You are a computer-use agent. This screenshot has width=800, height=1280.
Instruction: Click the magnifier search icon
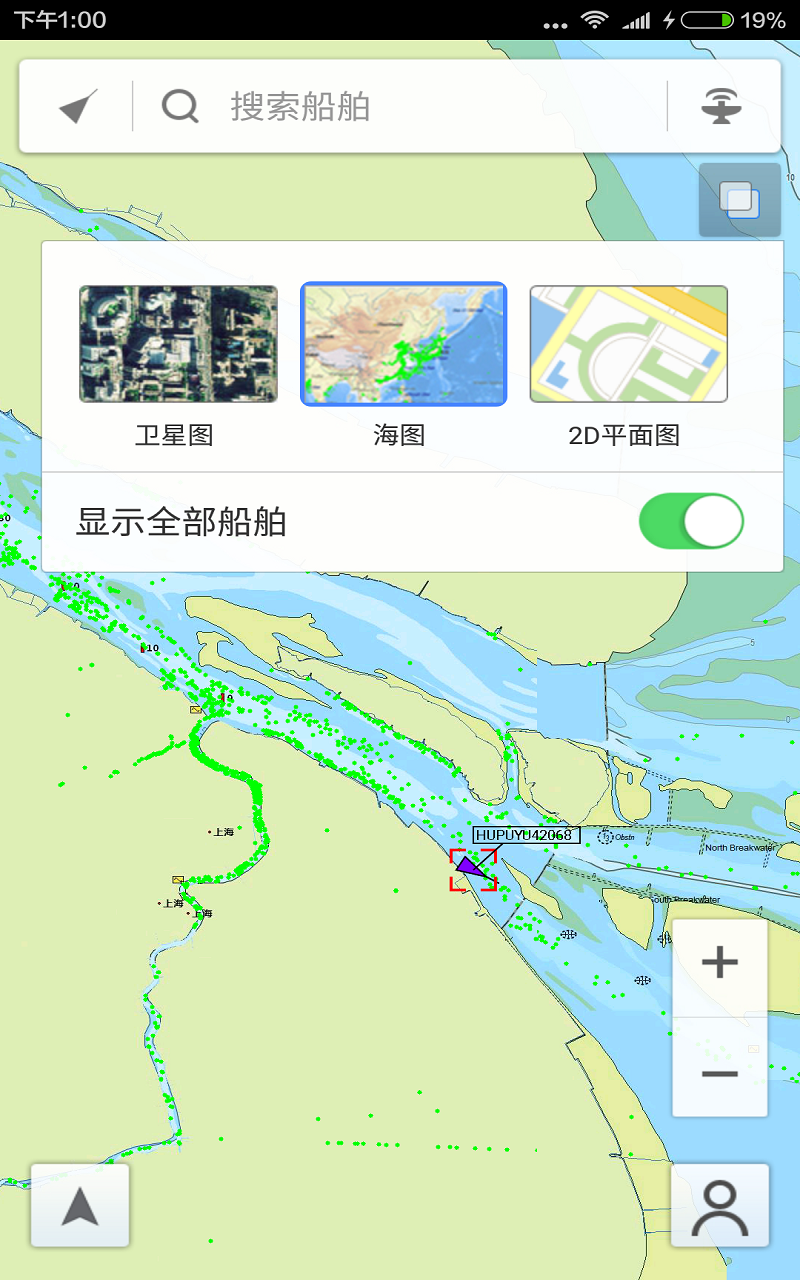(180, 105)
